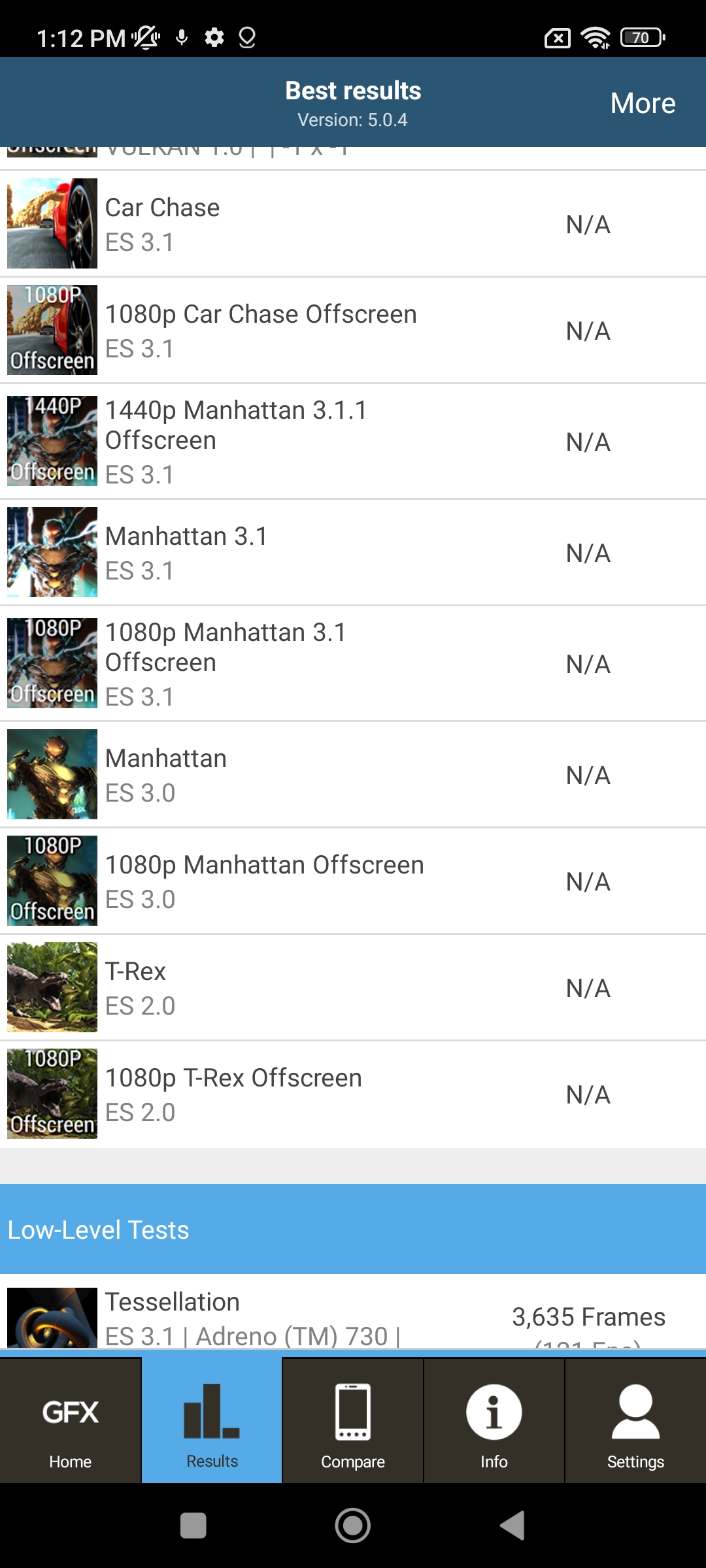
Task: Tap the system back button
Action: [x=513, y=1526]
